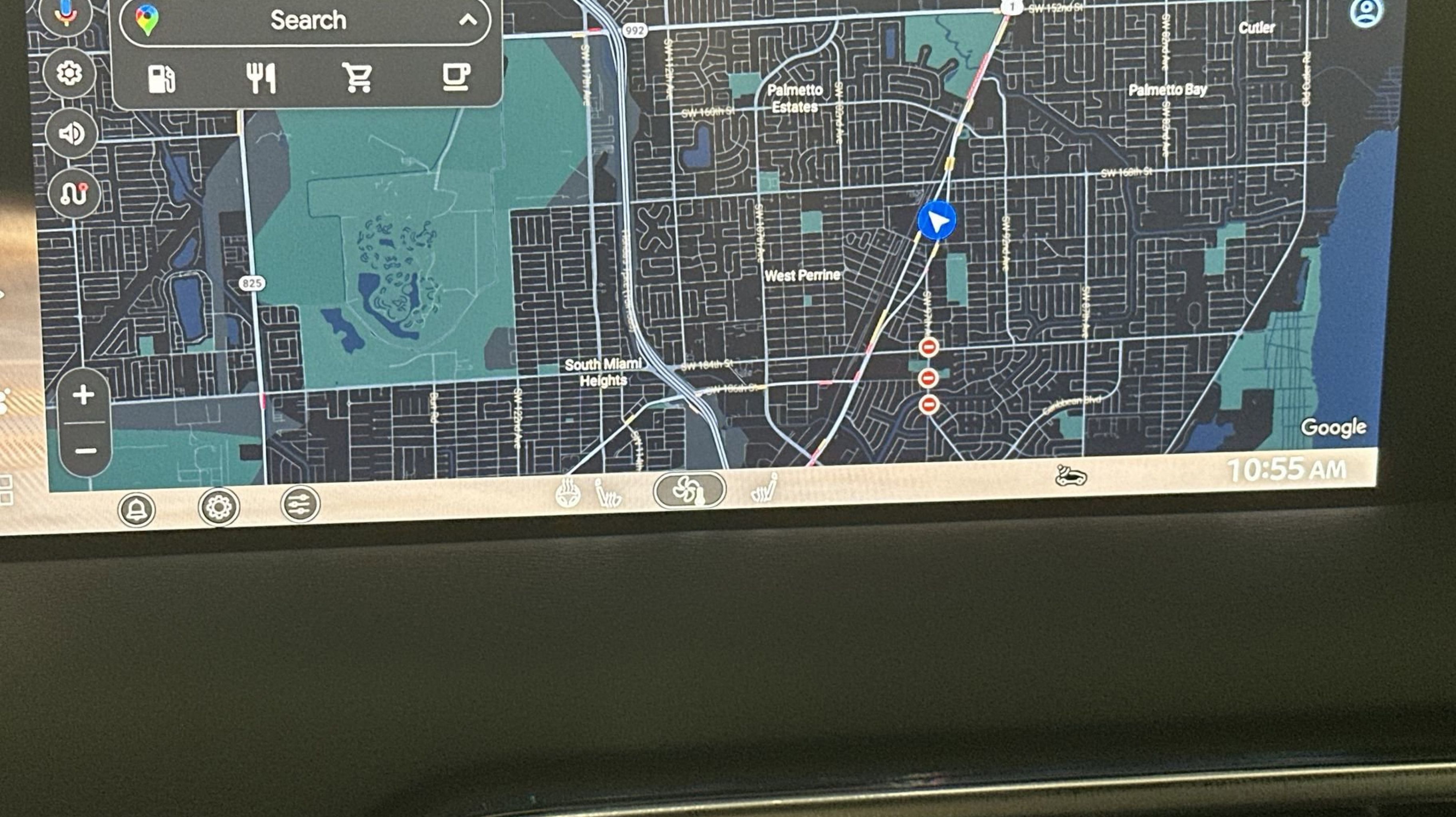
Task: Start voice search with the microphone
Action: click(x=66, y=12)
